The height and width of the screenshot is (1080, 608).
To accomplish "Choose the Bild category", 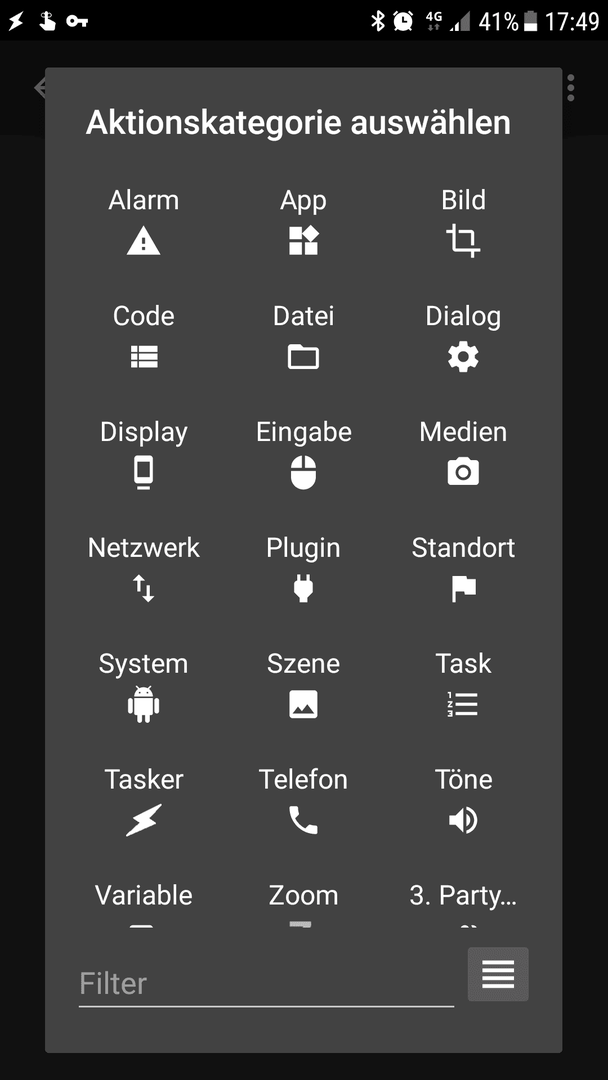I will 463,222.
